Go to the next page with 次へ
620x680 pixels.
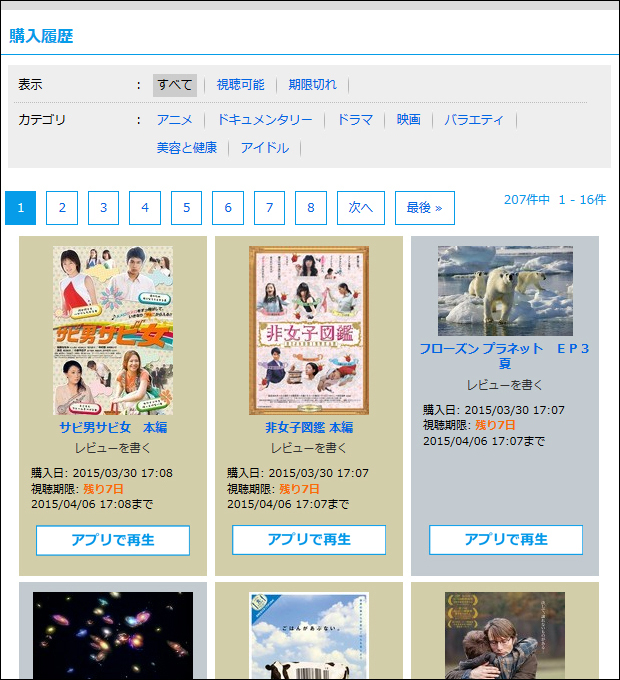coord(361,208)
